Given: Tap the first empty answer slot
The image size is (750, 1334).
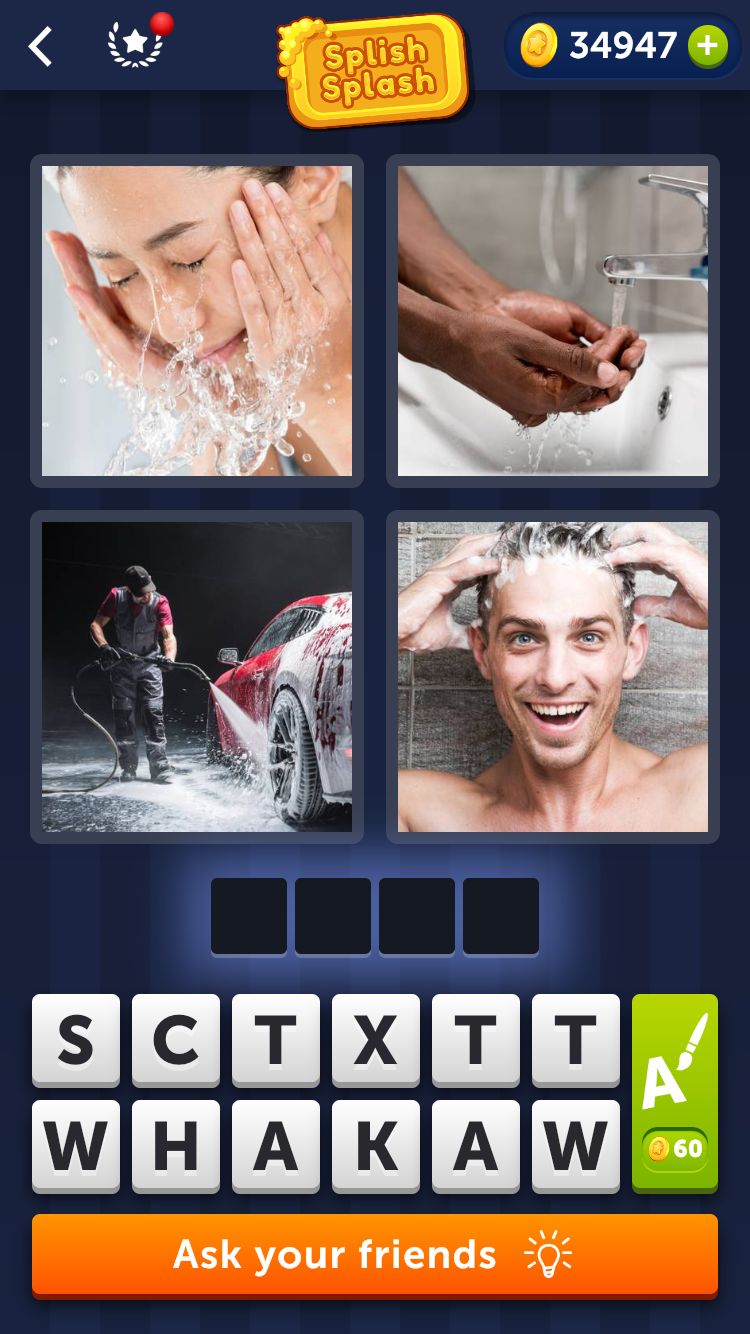Looking at the screenshot, I should click(x=249, y=916).
